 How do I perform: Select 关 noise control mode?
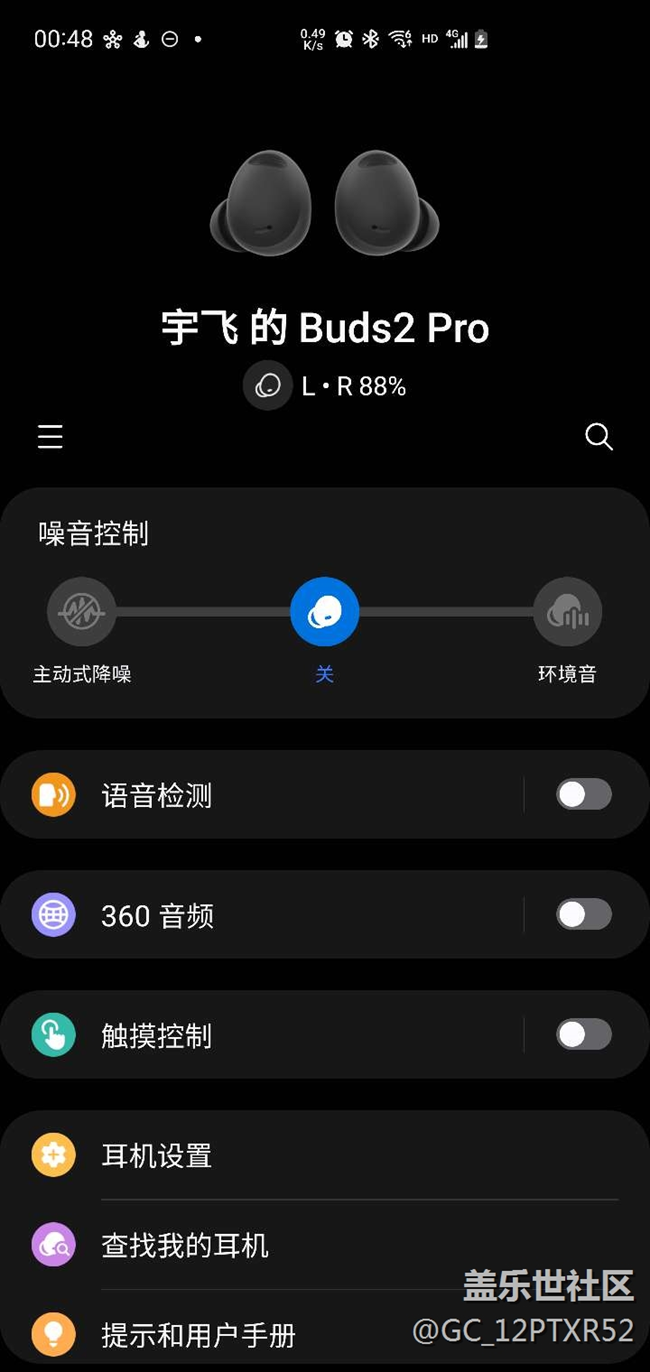[324, 612]
